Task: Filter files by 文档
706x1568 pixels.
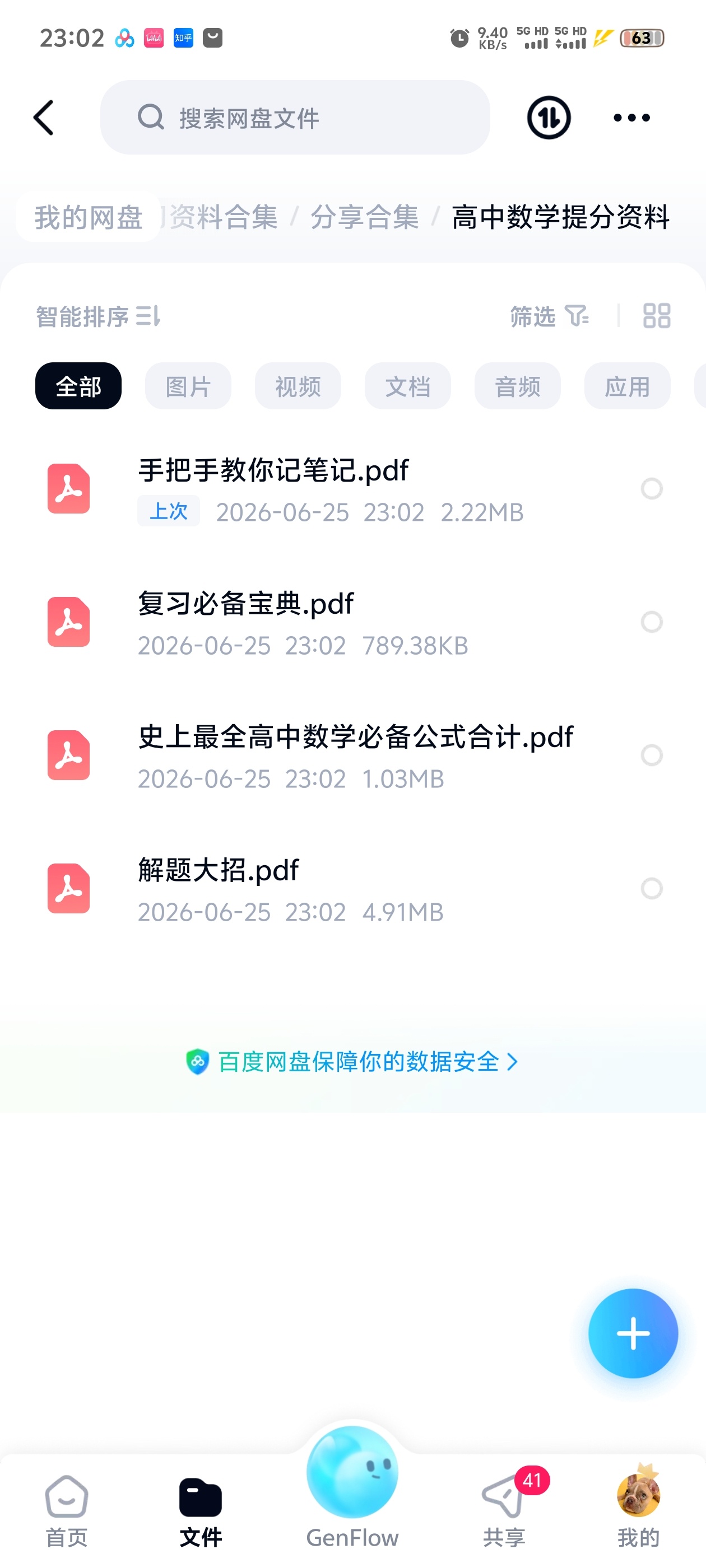Action: pyautogui.click(x=407, y=386)
